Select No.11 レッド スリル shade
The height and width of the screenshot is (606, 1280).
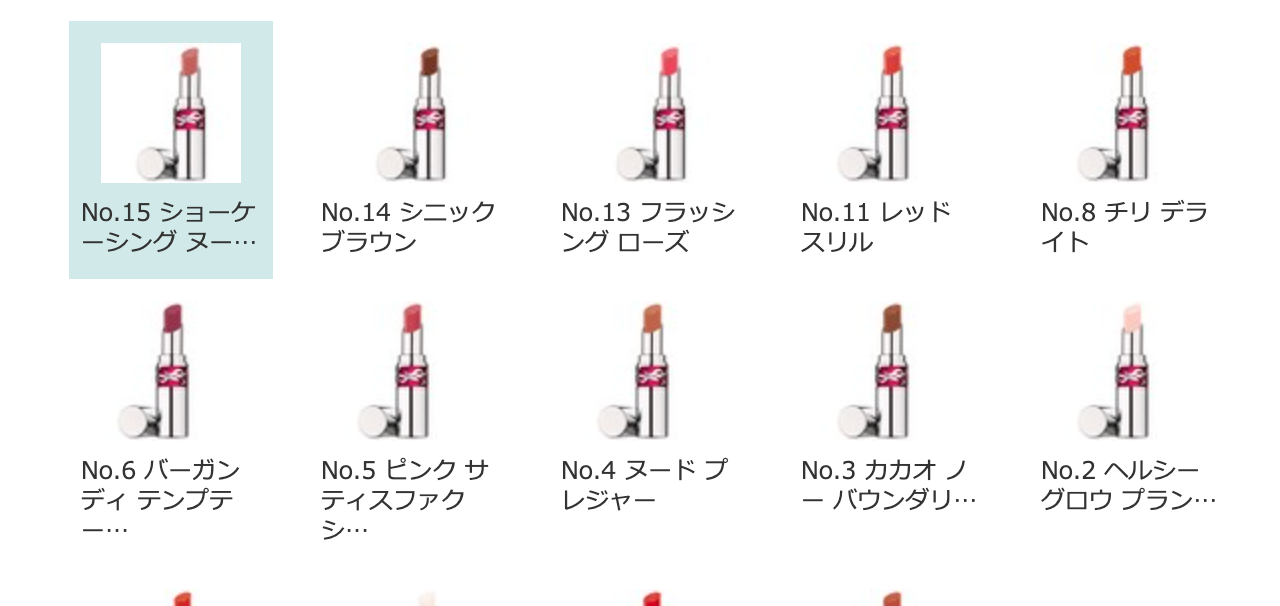[891, 113]
